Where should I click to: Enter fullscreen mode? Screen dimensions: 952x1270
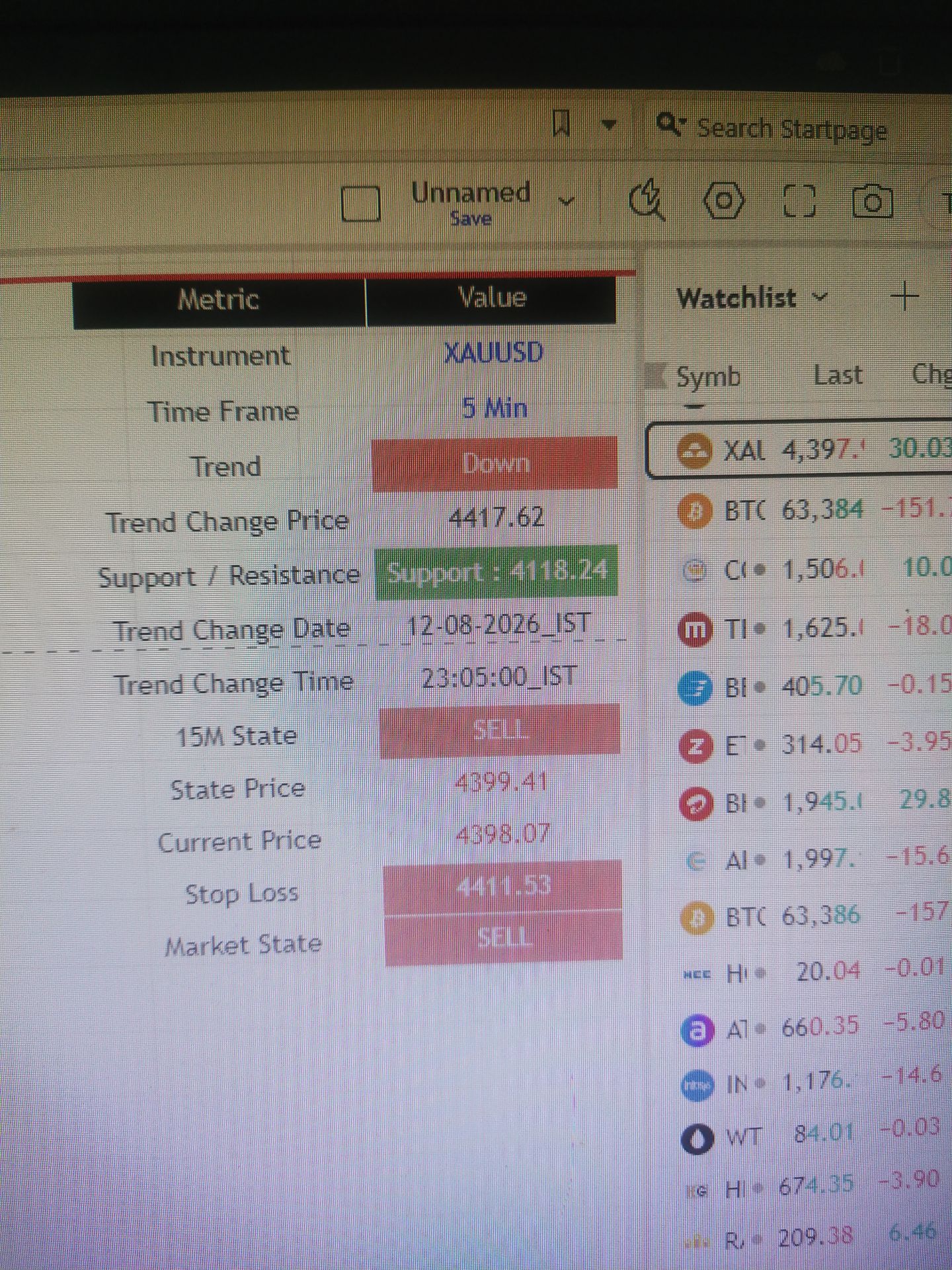tap(799, 200)
